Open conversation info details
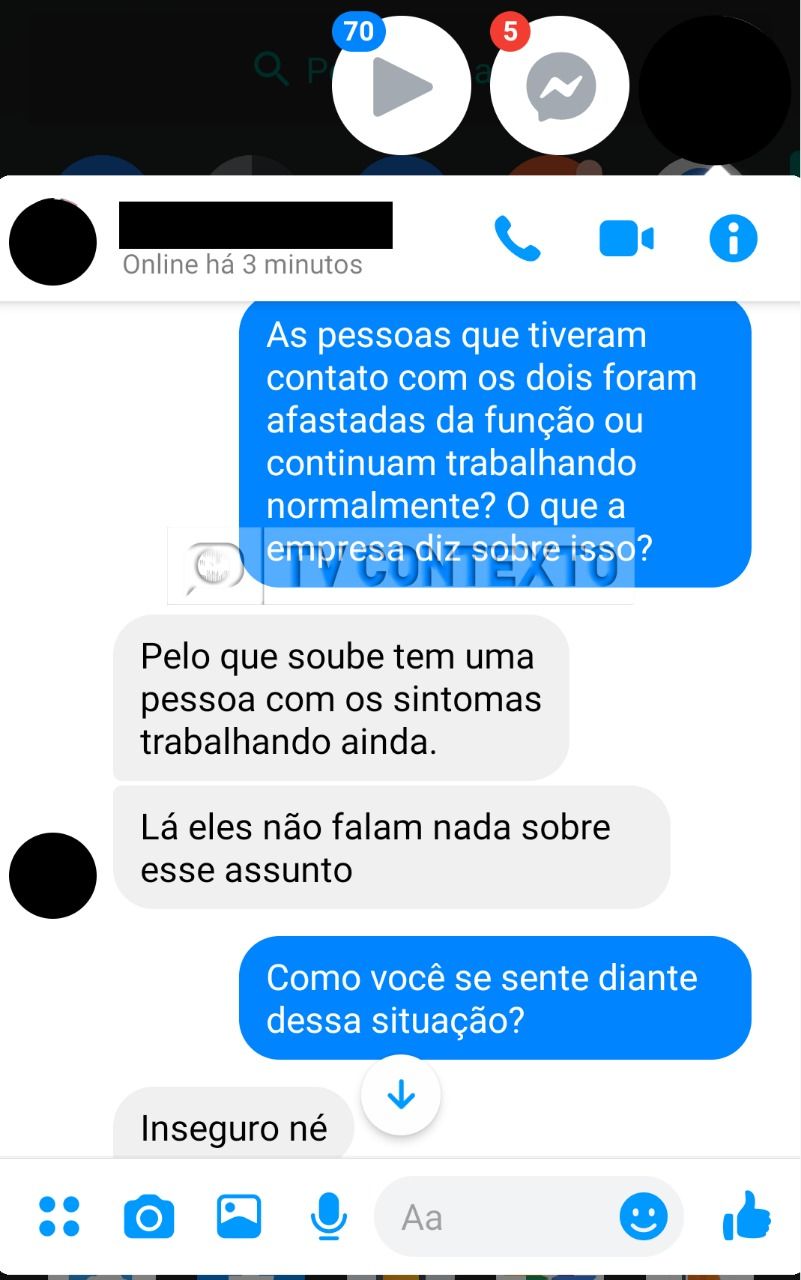The image size is (801, 1280). (733, 239)
